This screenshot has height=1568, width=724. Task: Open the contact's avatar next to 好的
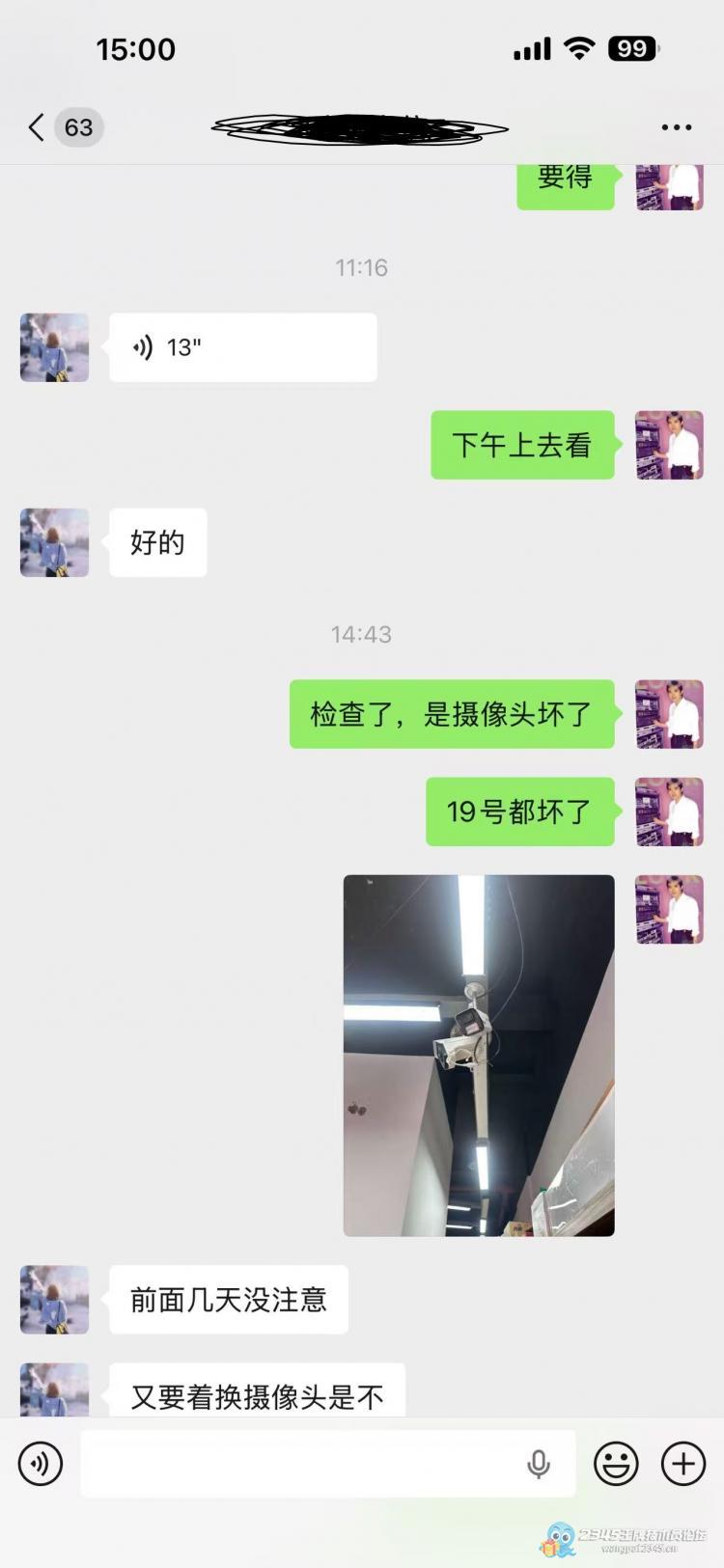[x=55, y=542]
